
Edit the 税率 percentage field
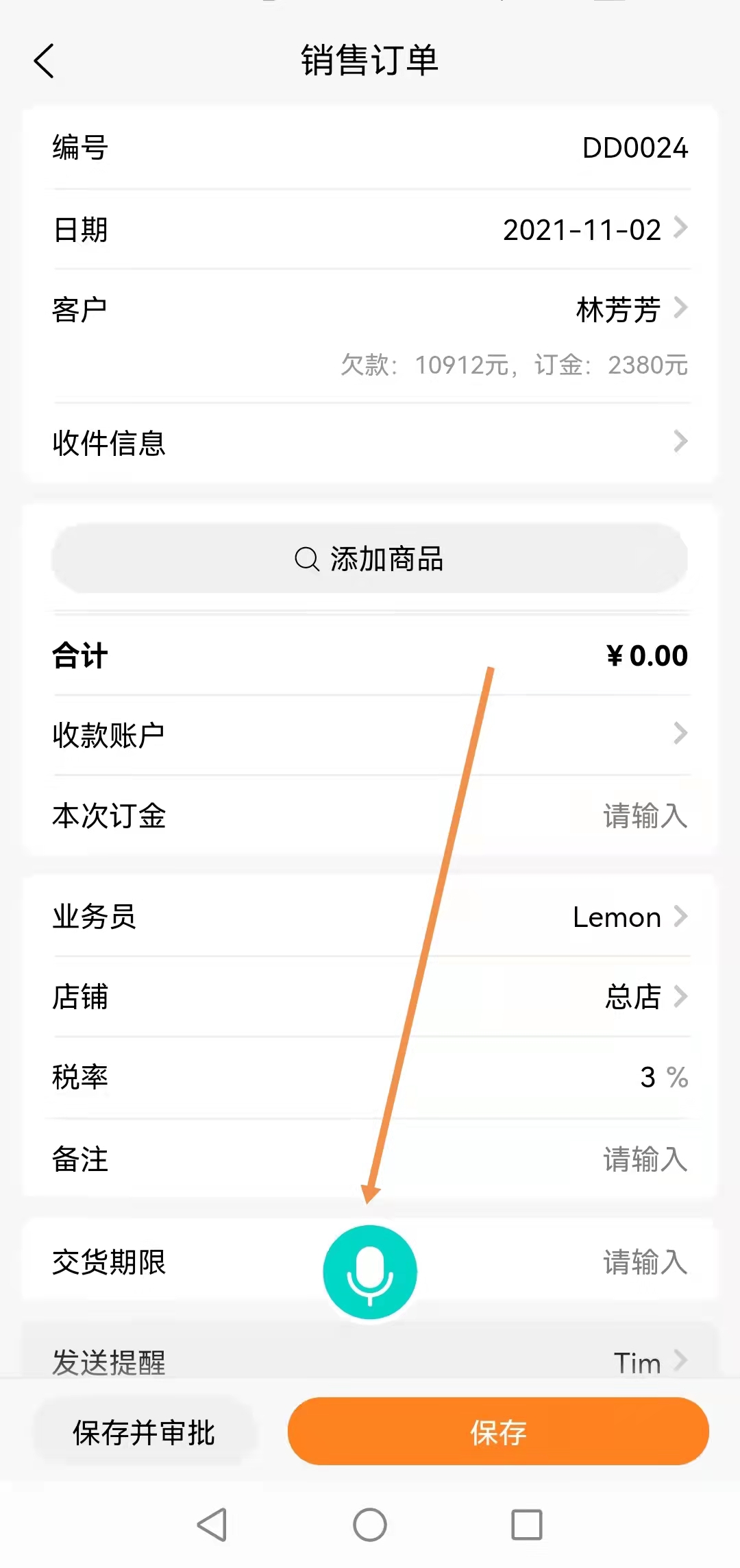(647, 1077)
